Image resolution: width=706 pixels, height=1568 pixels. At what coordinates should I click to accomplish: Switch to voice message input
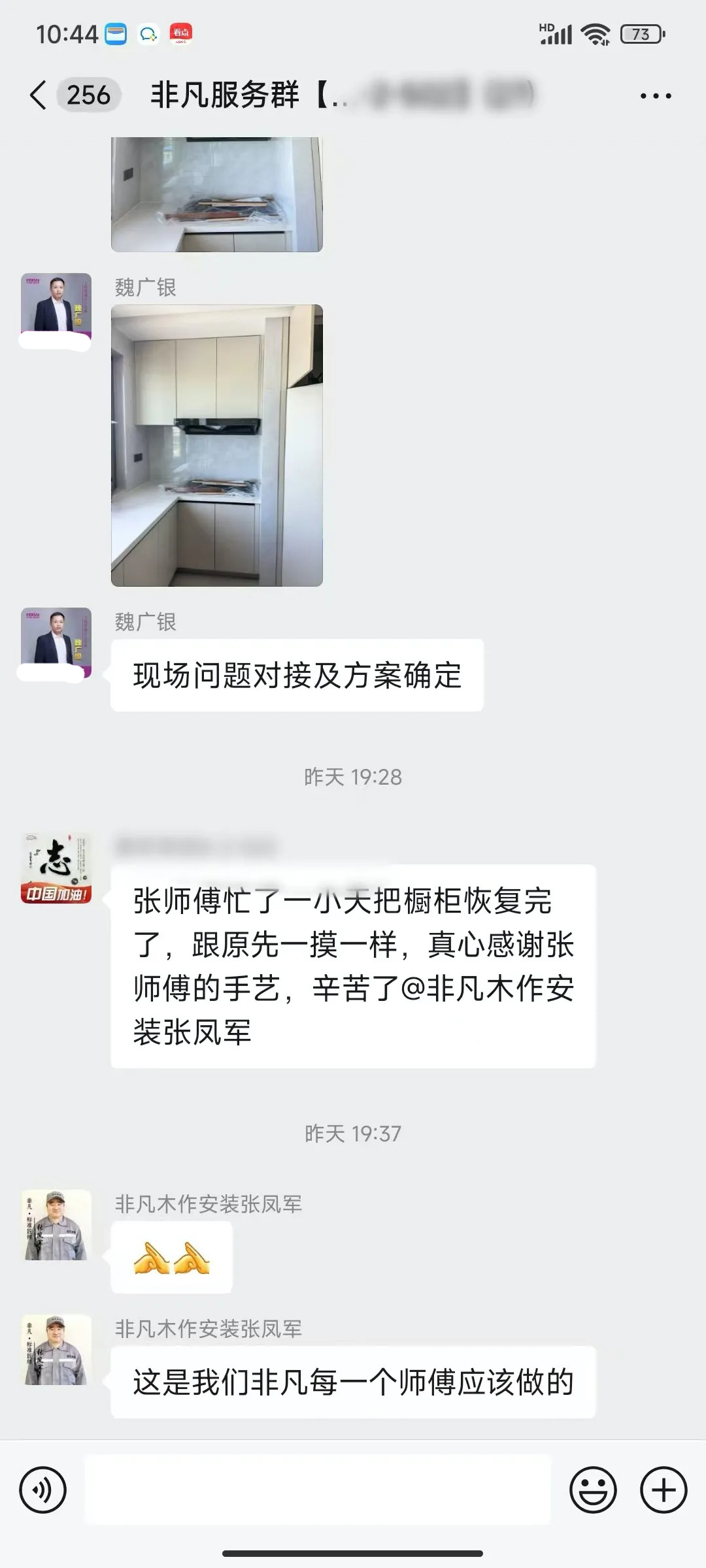pos(43,1490)
